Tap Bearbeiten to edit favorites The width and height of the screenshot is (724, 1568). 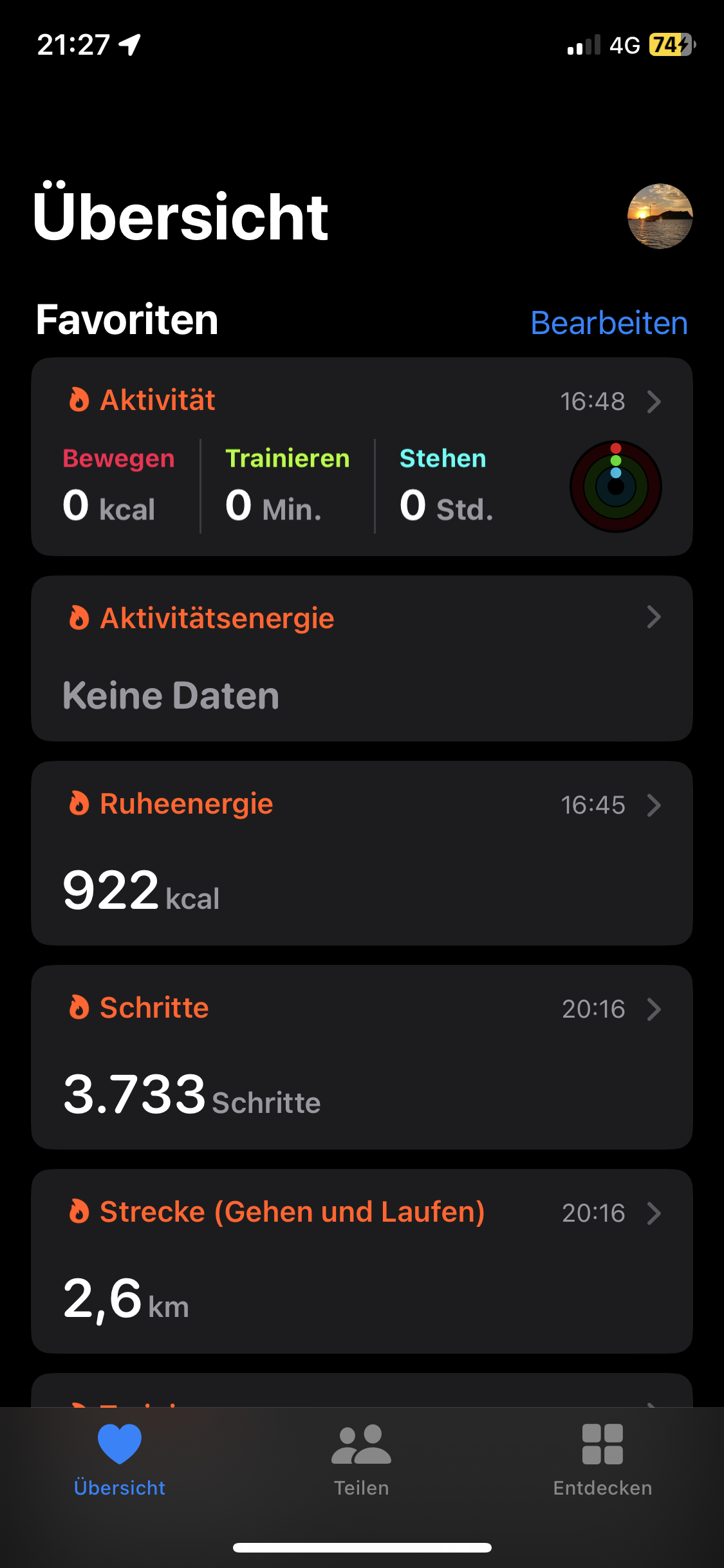[x=609, y=322]
